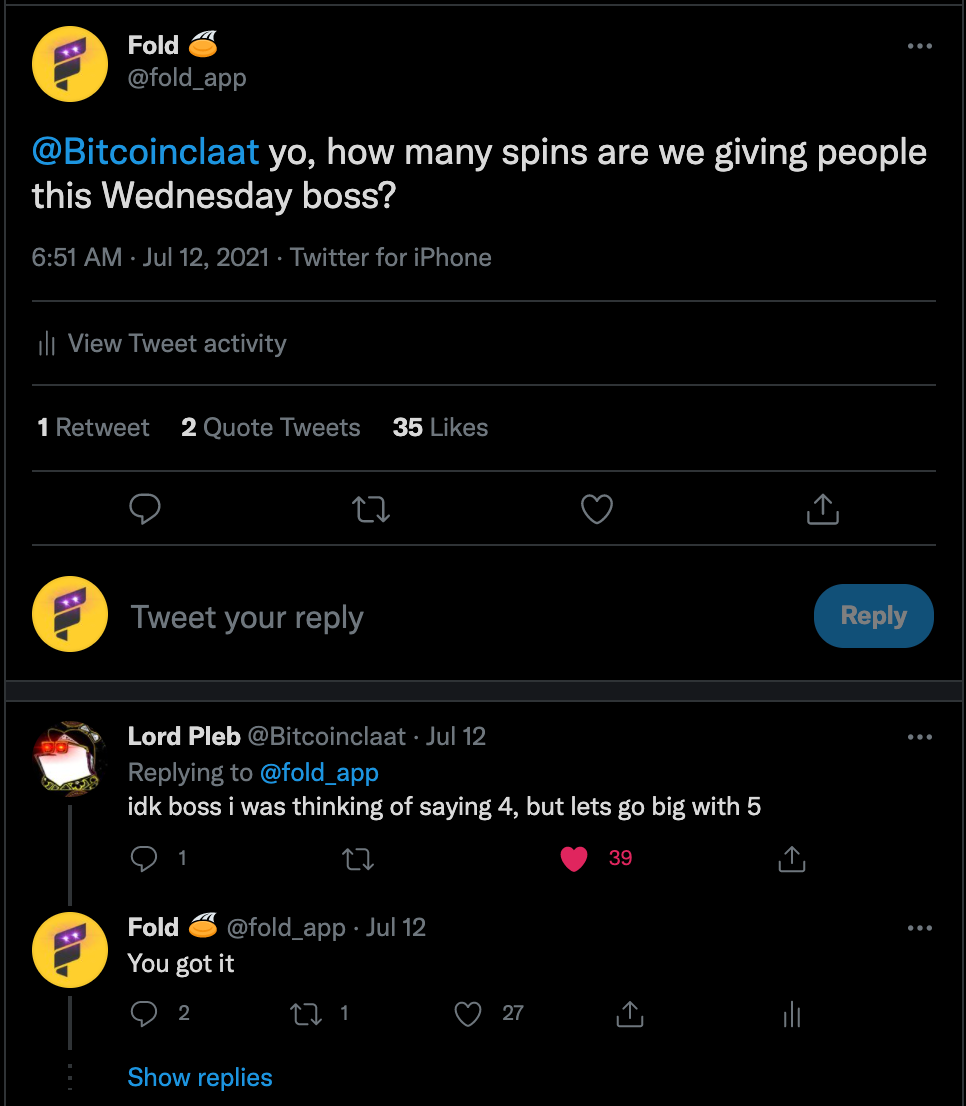Show the 1 Retweet list
This screenshot has height=1106, width=966.
click(93, 428)
